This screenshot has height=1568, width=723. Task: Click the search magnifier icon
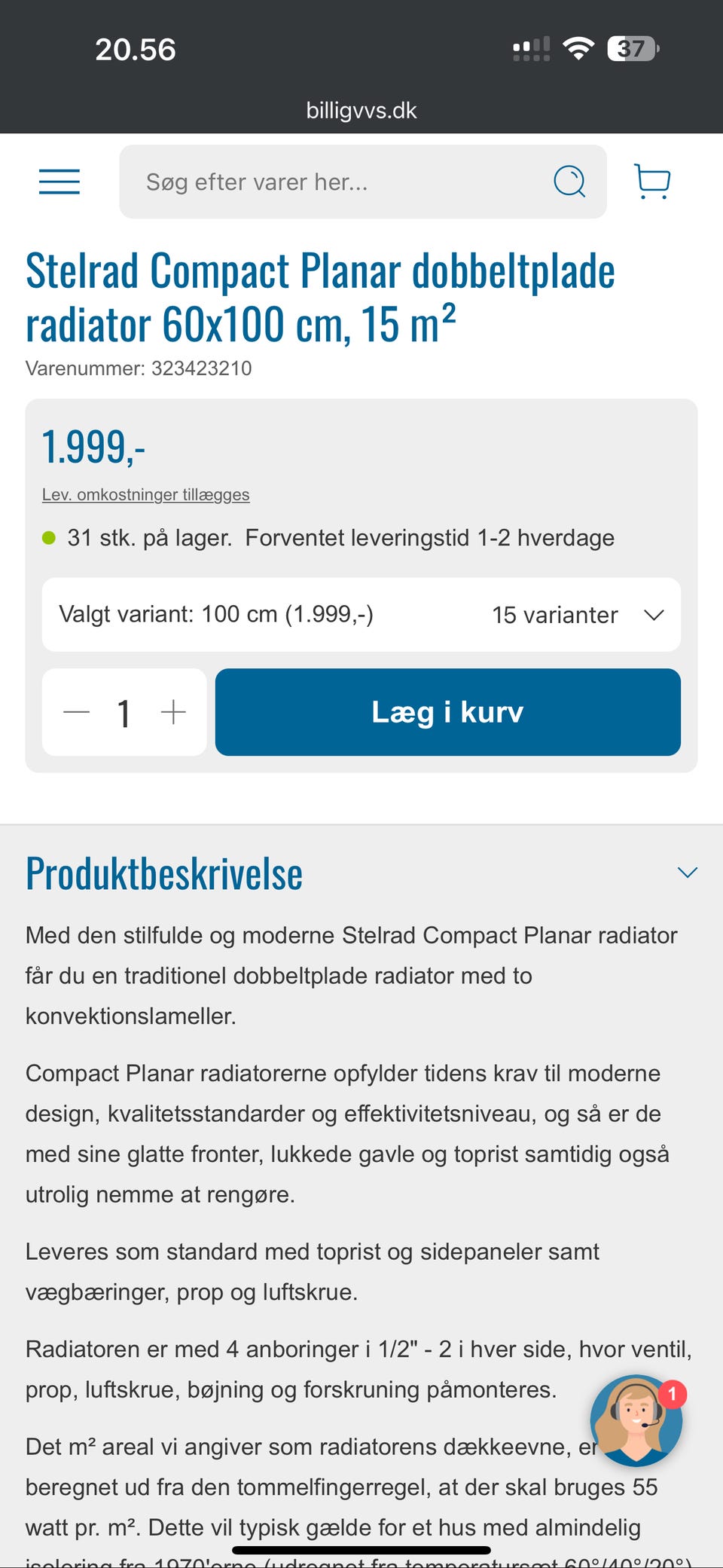[570, 182]
